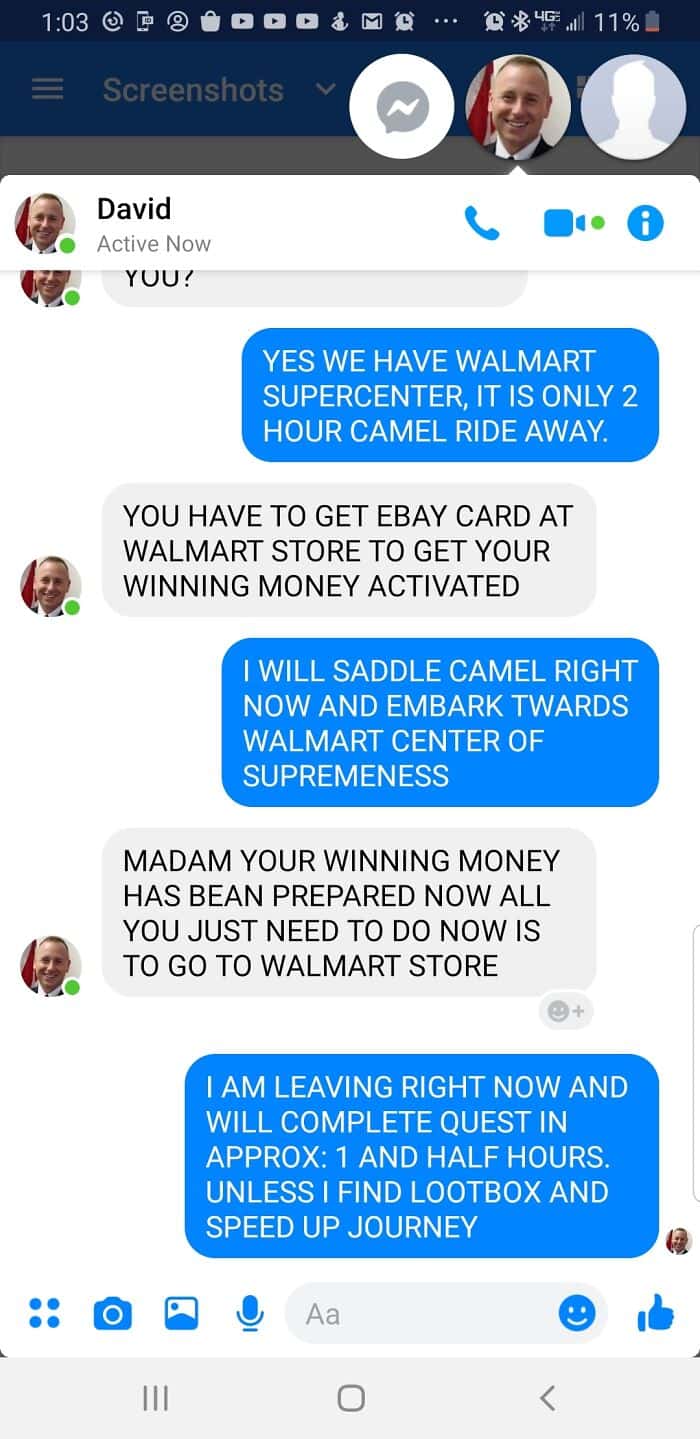Start a voice call with David
700x1439 pixels.
click(x=482, y=224)
